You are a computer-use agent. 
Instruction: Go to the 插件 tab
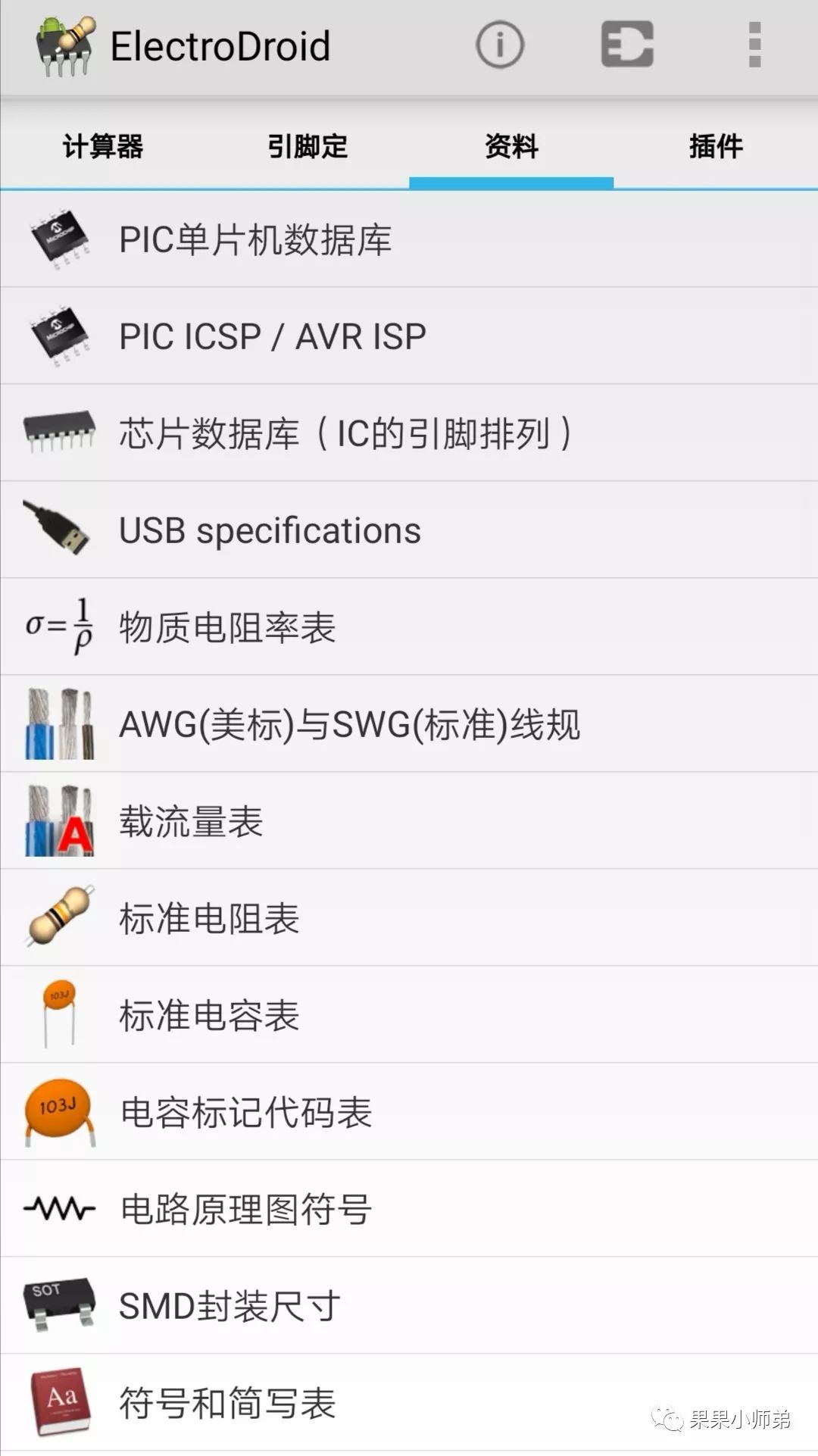[716, 146]
